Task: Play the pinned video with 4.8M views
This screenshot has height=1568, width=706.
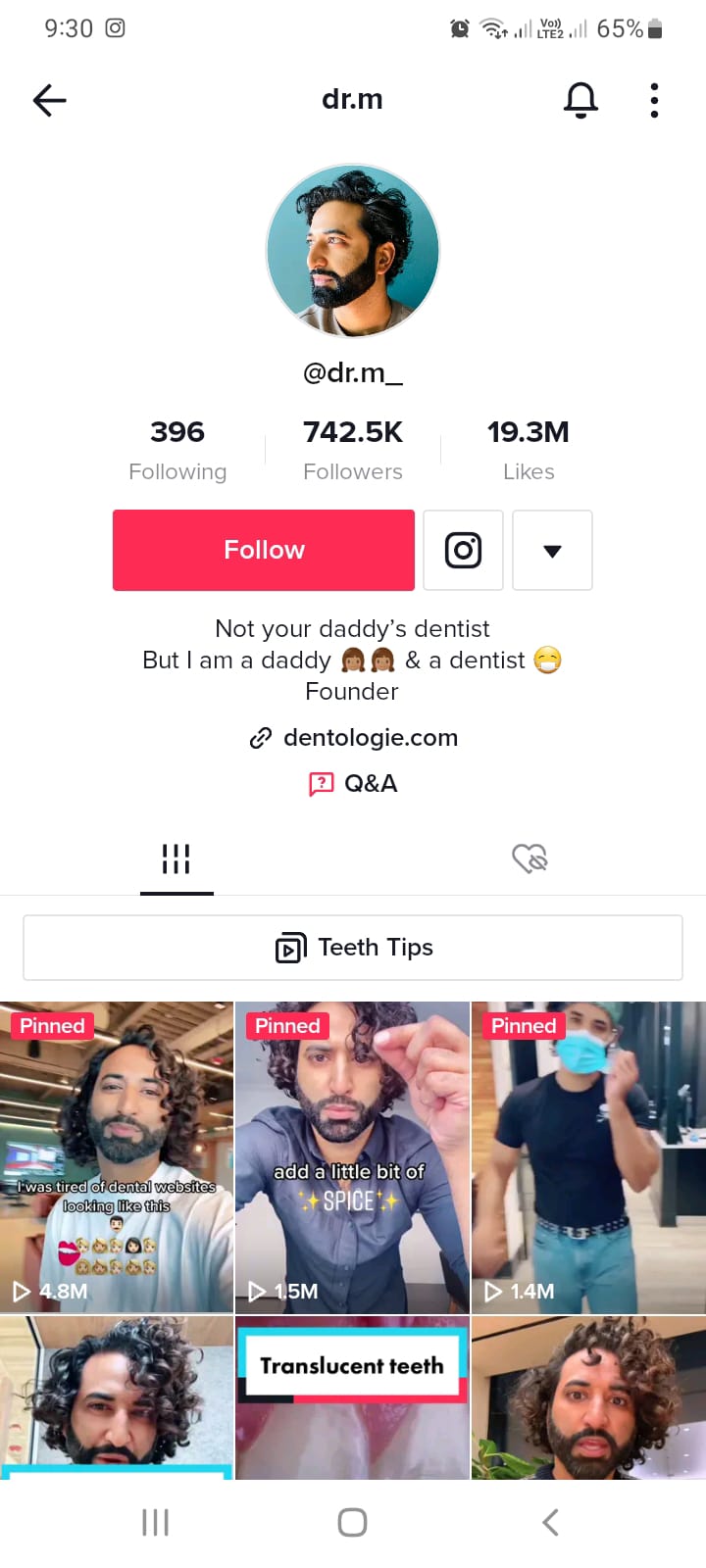Action: [x=117, y=1156]
